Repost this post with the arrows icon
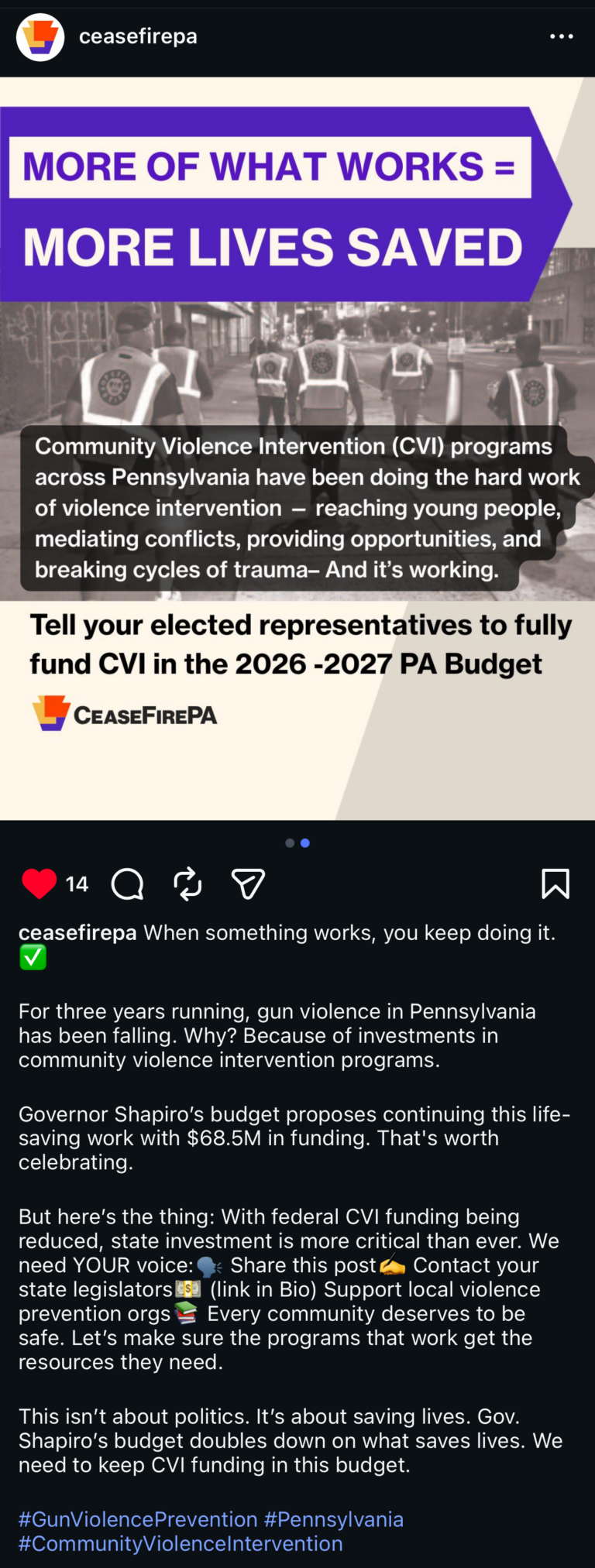The width and height of the screenshot is (595, 1568). [x=187, y=884]
